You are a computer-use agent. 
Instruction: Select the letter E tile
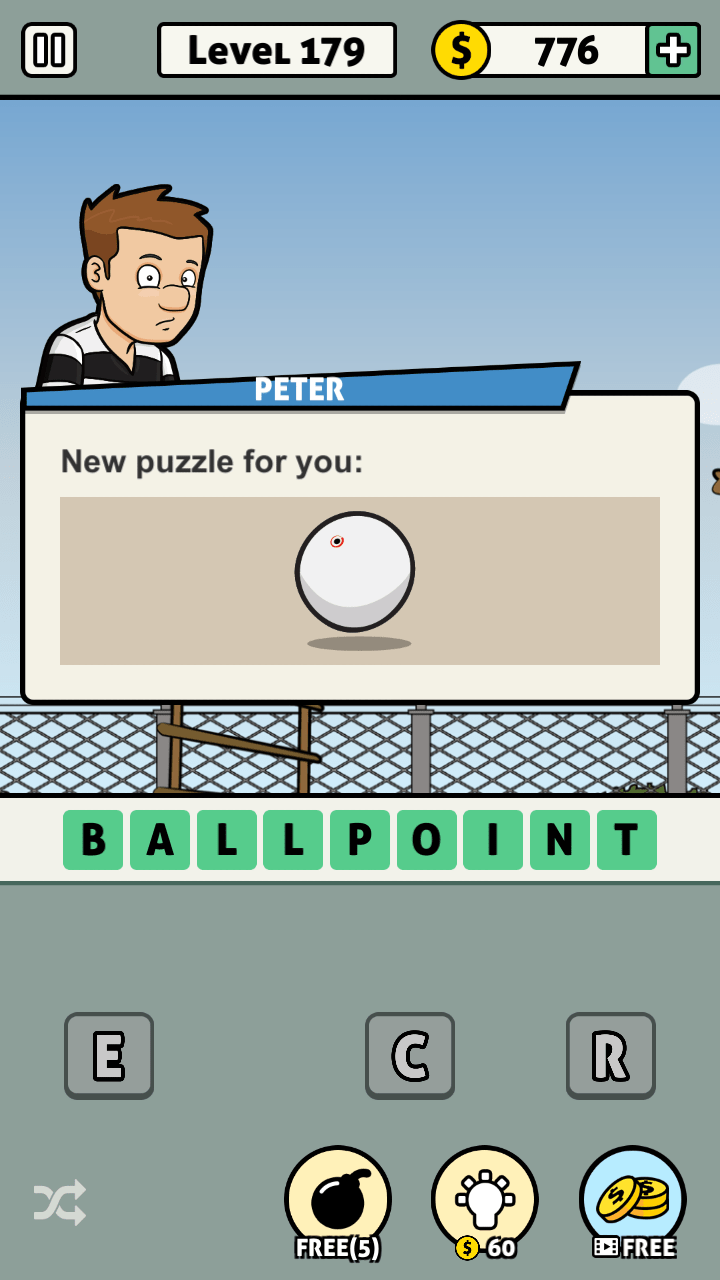point(109,1055)
